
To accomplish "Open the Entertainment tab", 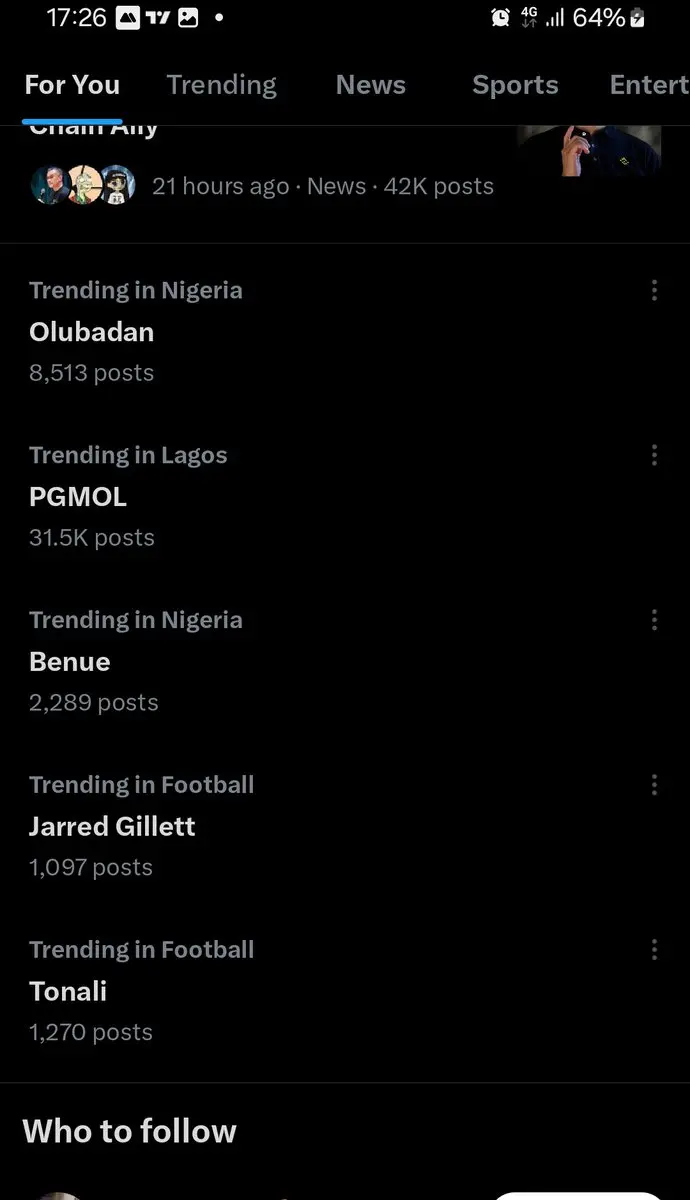I will (x=649, y=85).
